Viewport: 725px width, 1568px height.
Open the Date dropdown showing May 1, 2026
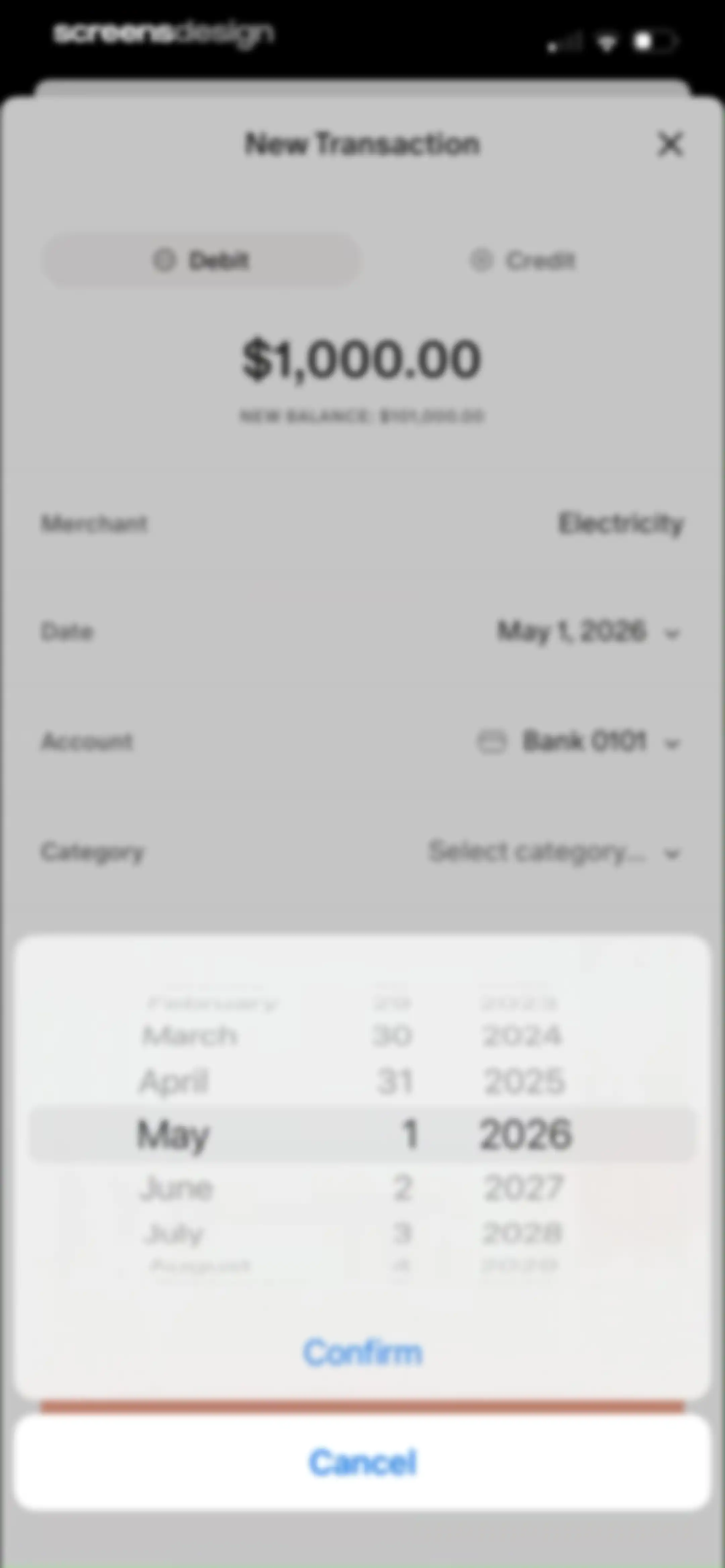point(588,632)
